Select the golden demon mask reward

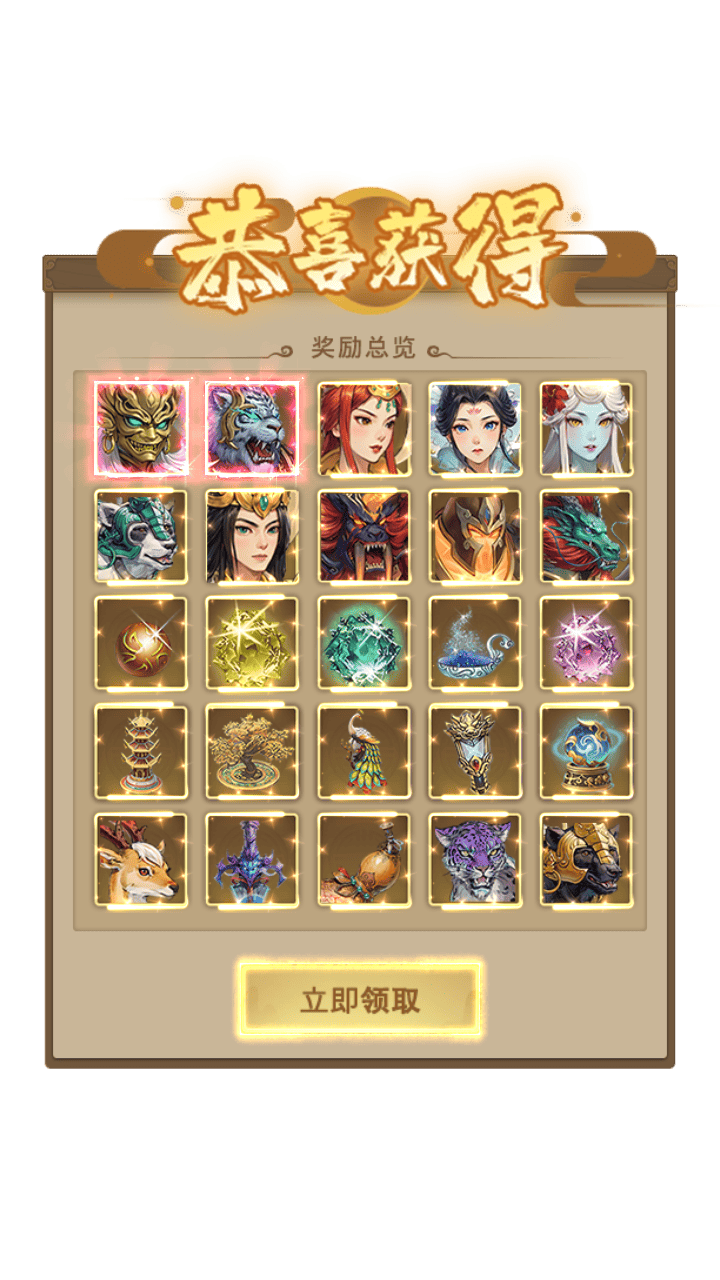(x=141, y=427)
